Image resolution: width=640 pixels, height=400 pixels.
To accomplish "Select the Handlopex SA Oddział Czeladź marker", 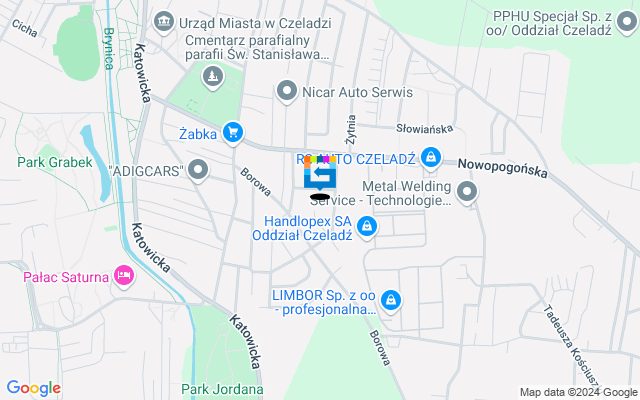I will tap(367, 228).
